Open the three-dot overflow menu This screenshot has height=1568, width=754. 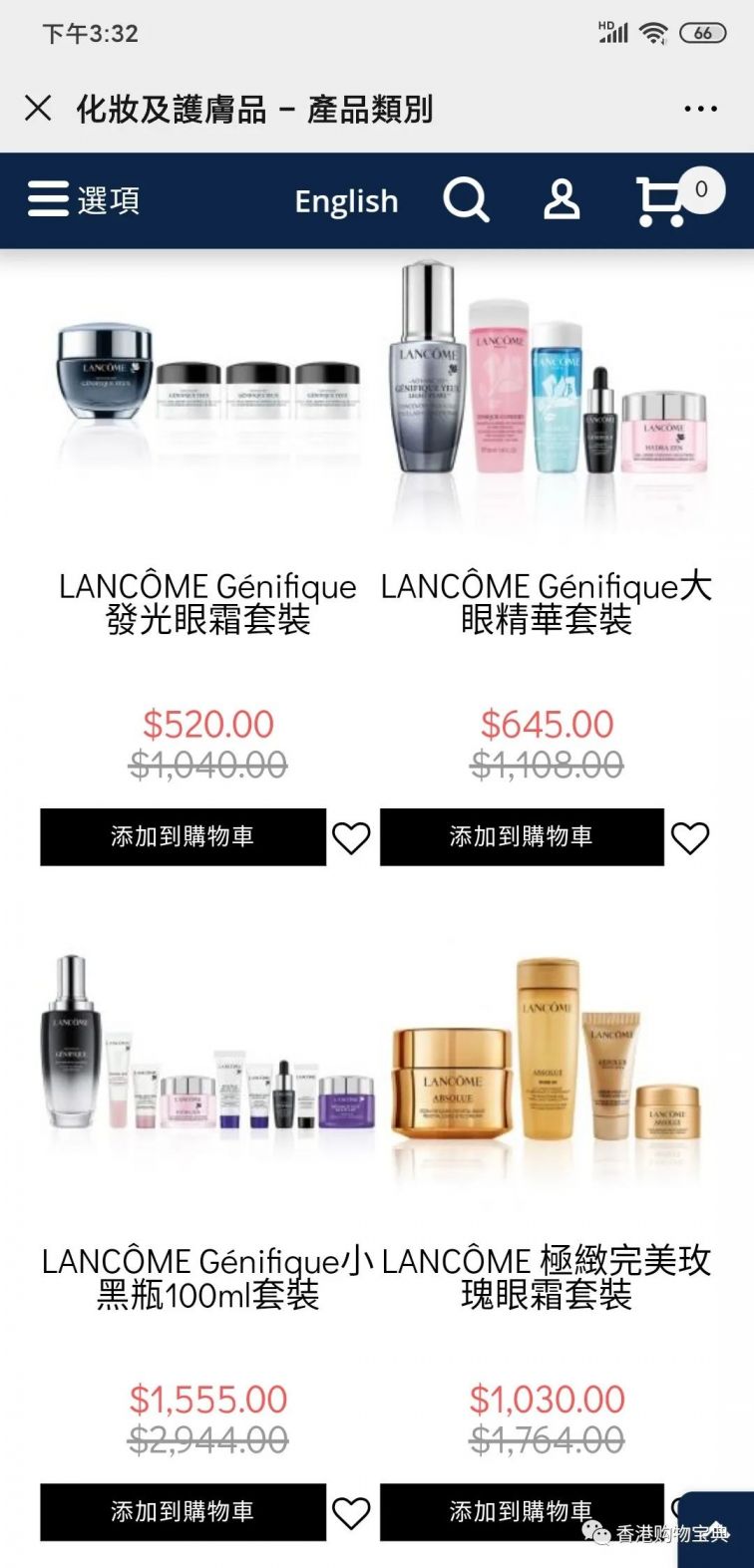700,109
